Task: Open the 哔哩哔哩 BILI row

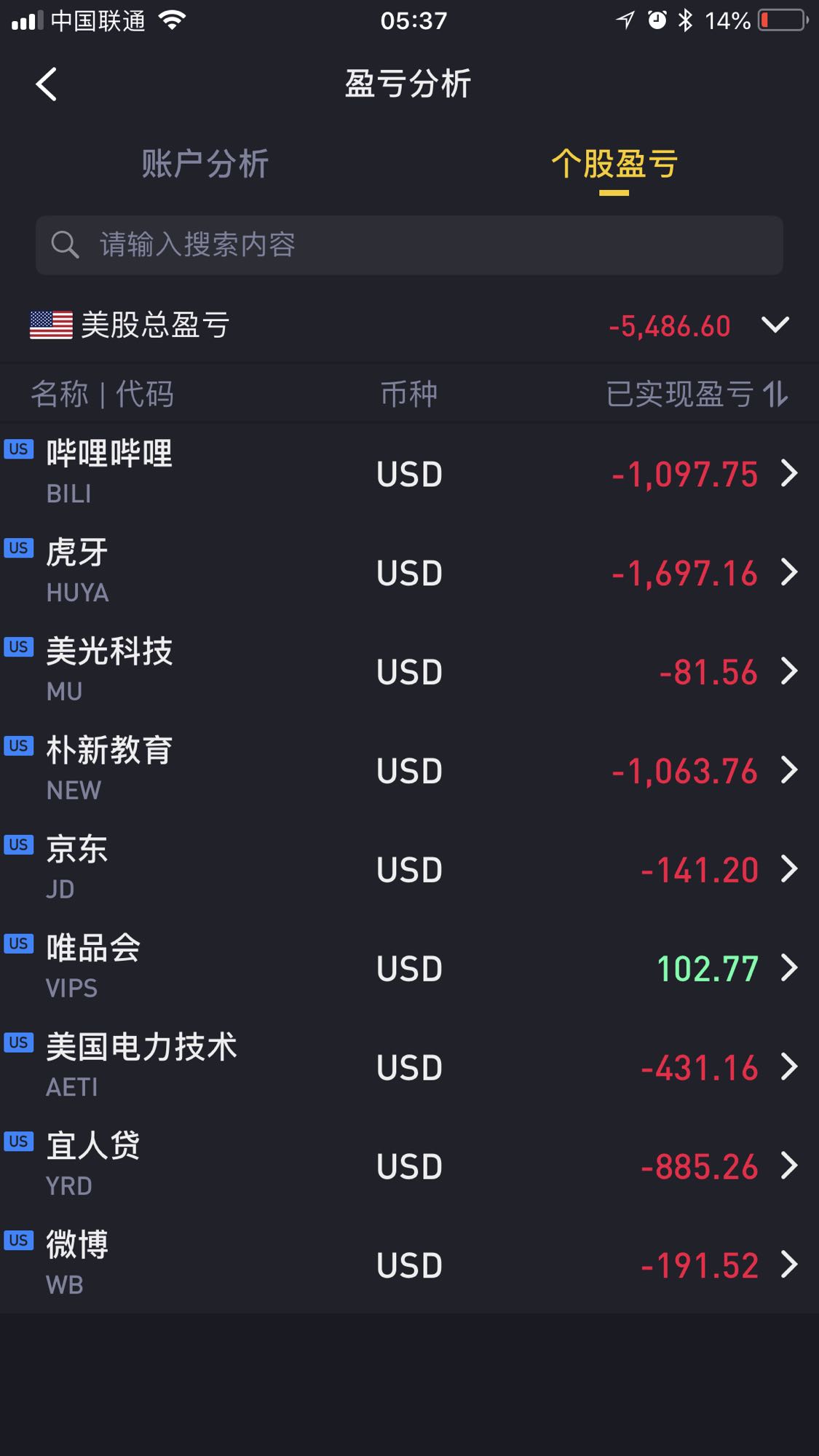Action: [409, 473]
